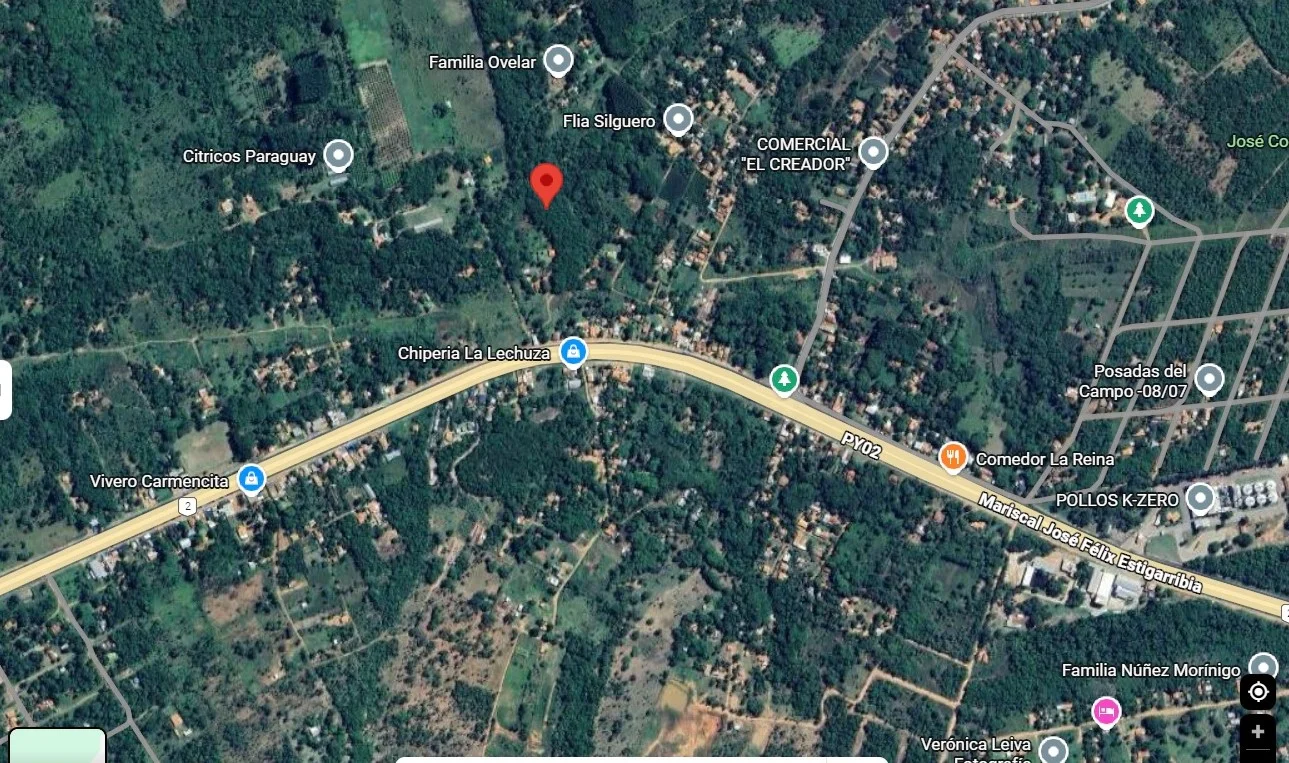The width and height of the screenshot is (1289, 763).
Task: Open Vivero Carmencita shop marker
Action: point(251,479)
